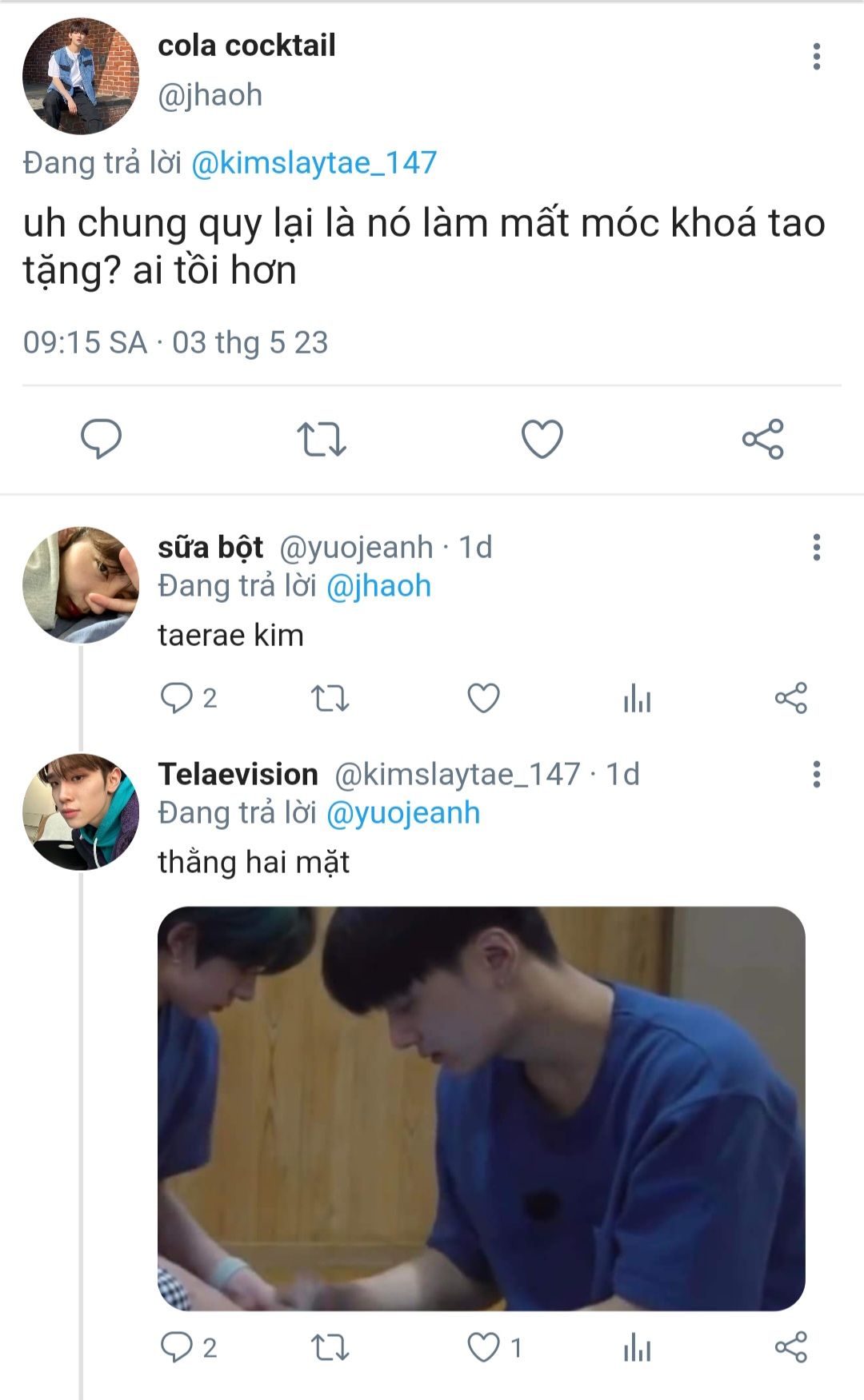
Task: Open the @kimslaytae_147 mention in main tweet
Action: [314, 162]
